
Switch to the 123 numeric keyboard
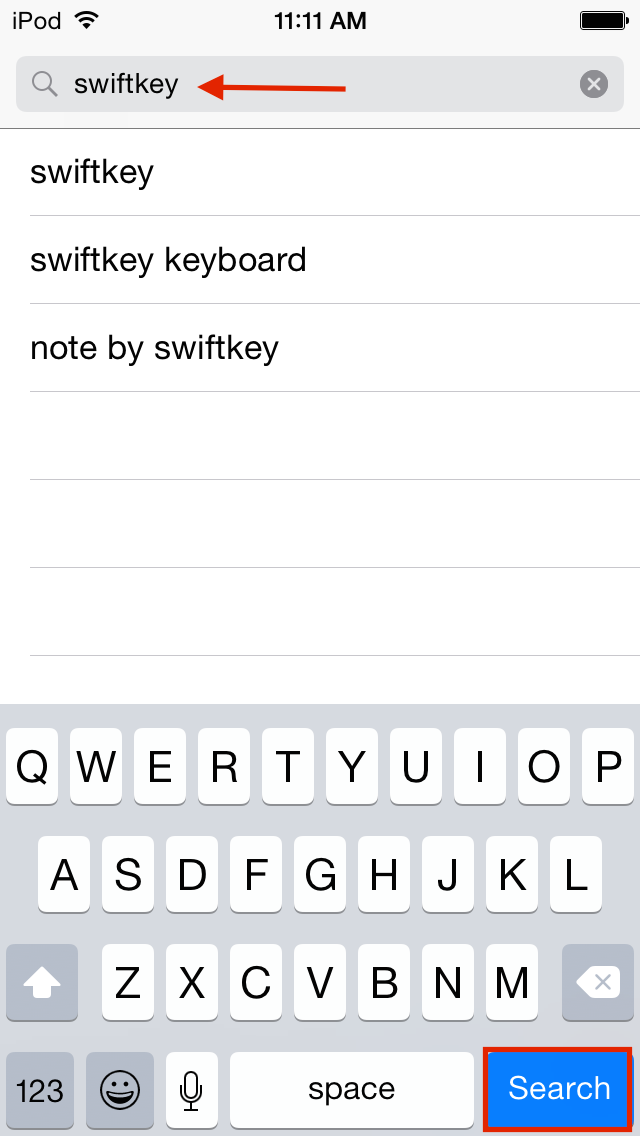(40, 1090)
